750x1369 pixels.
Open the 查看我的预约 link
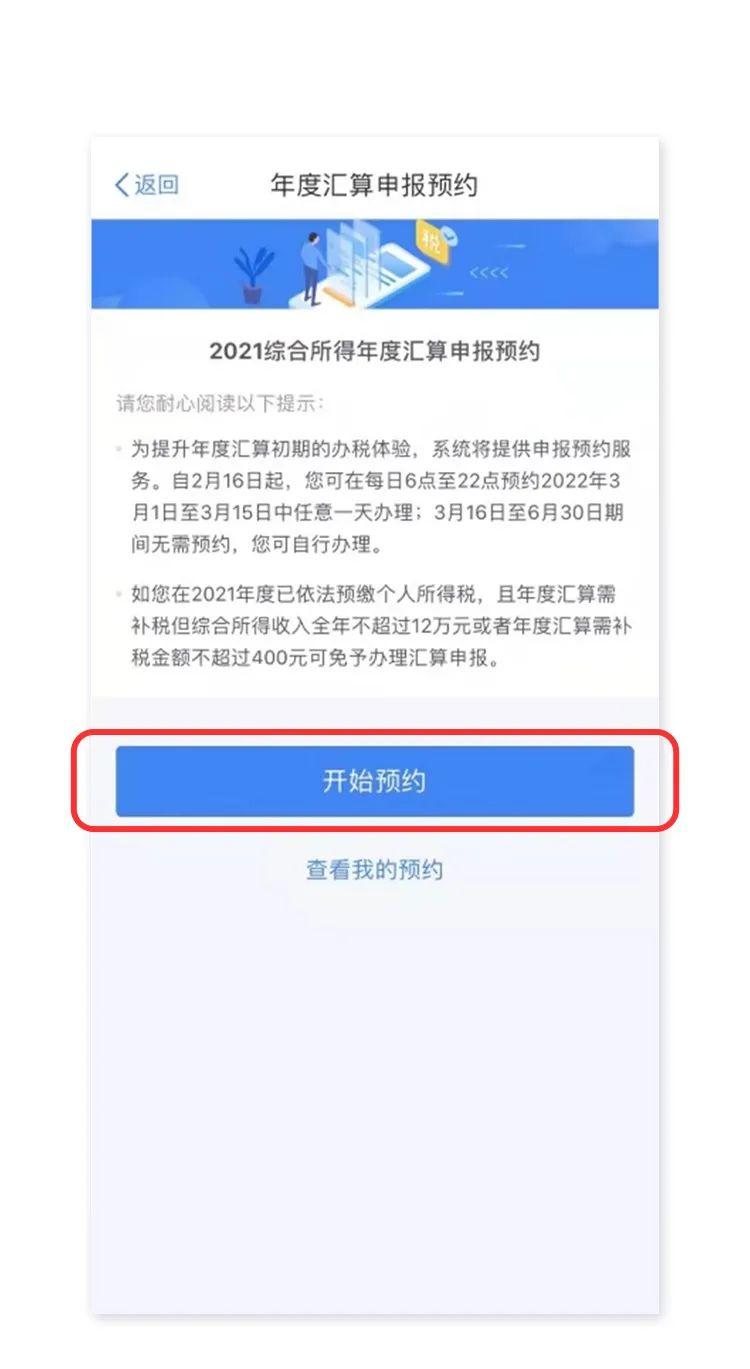pos(374,870)
